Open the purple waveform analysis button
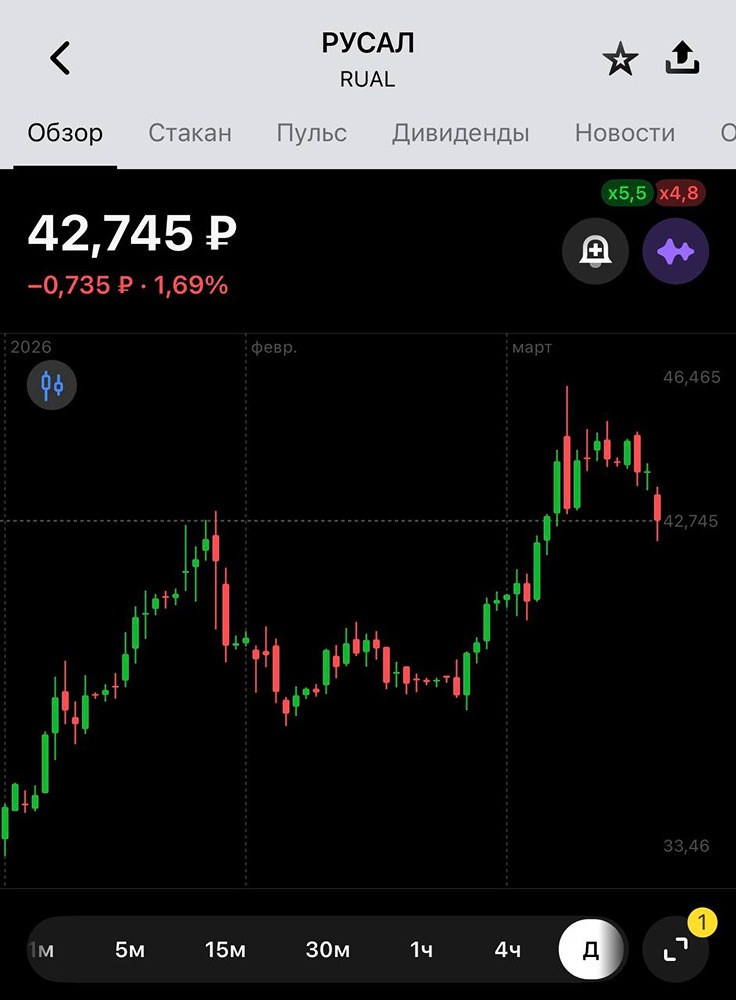The height and width of the screenshot is (1000, 736). (x=675, y=252)
